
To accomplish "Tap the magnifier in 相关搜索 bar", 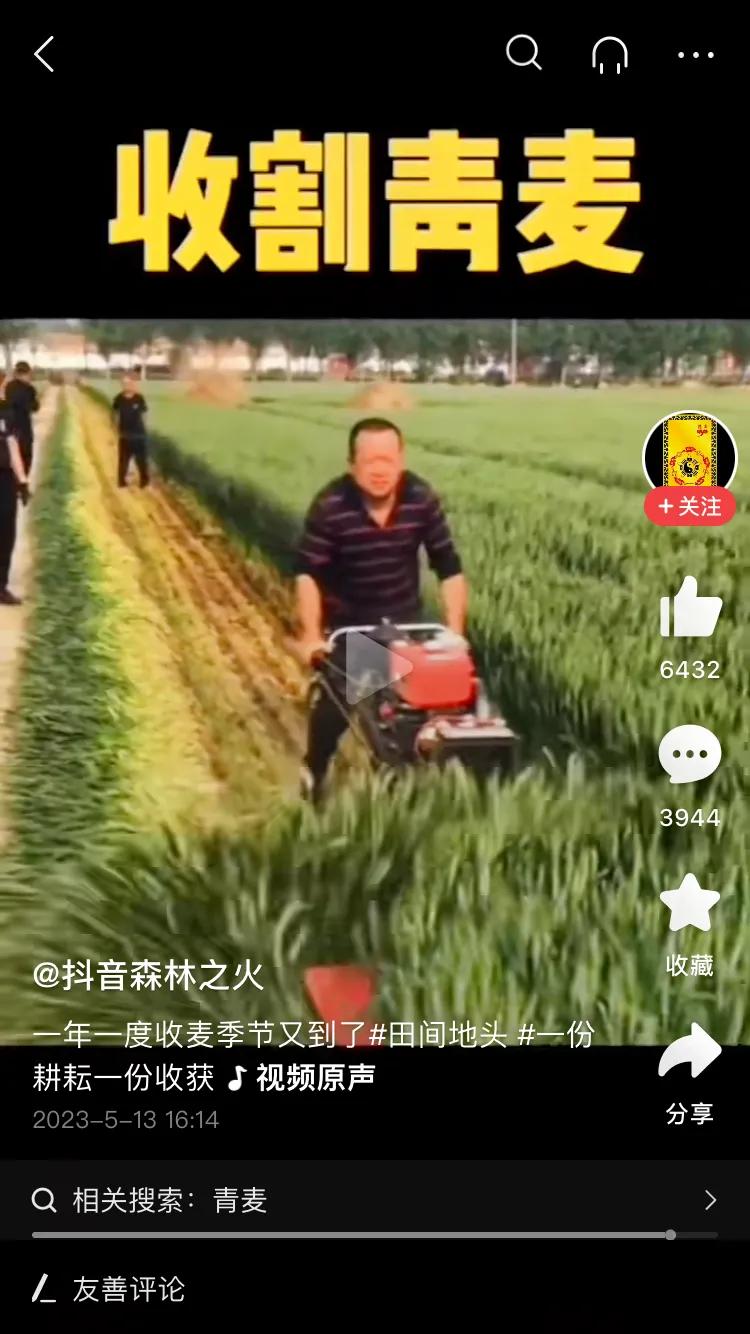I will pyautogui.click(x=43, y=1199).
